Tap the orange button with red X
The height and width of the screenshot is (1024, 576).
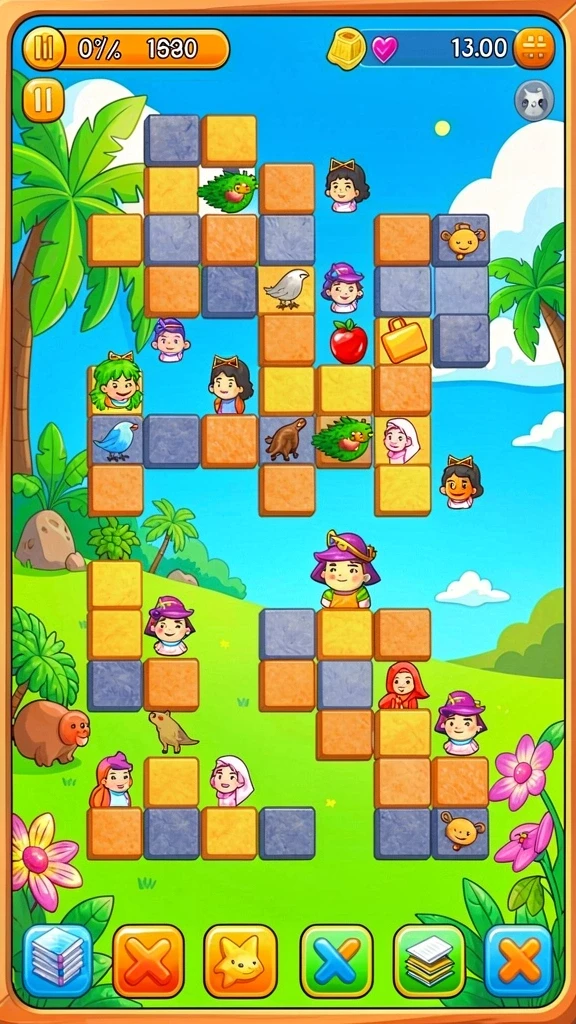(148, 960)
